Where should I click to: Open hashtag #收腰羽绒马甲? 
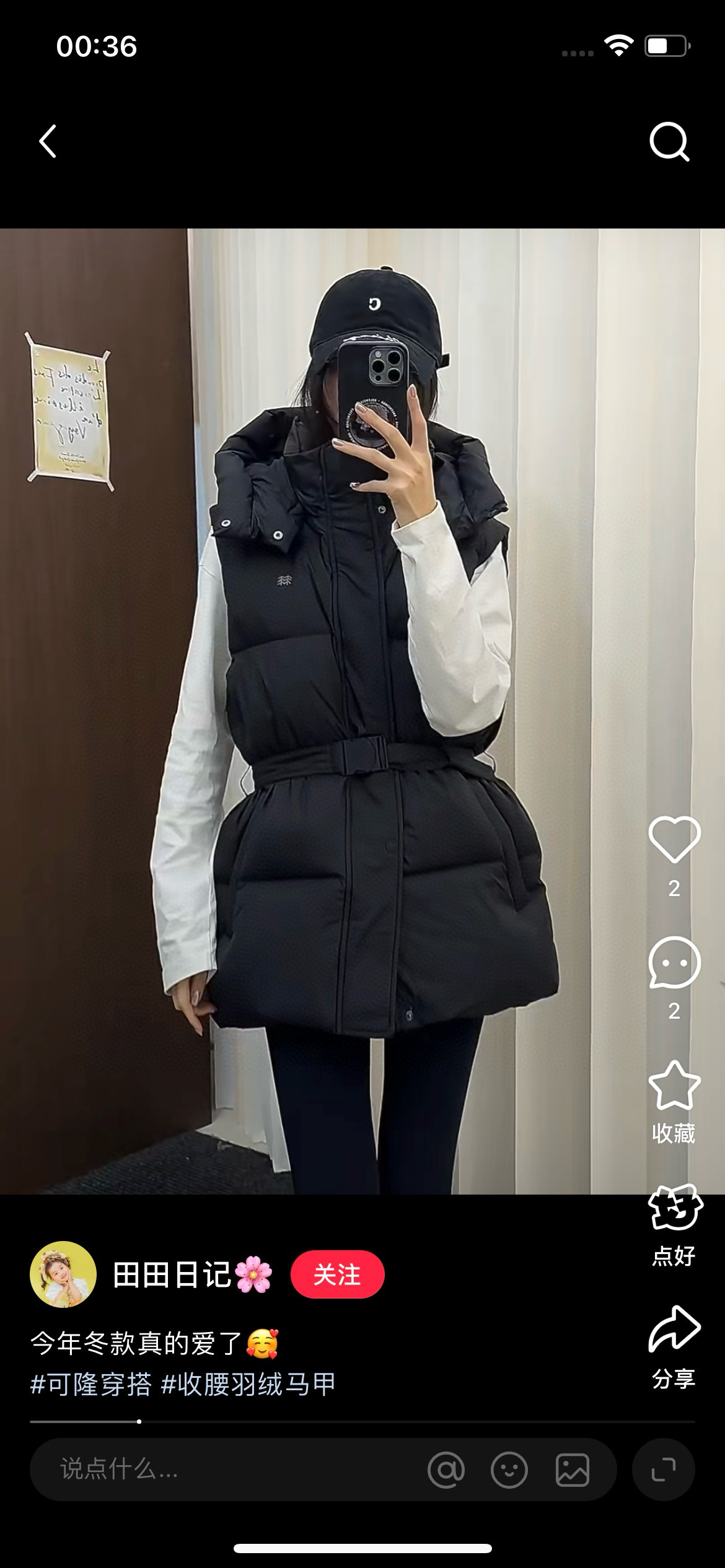248,1385
